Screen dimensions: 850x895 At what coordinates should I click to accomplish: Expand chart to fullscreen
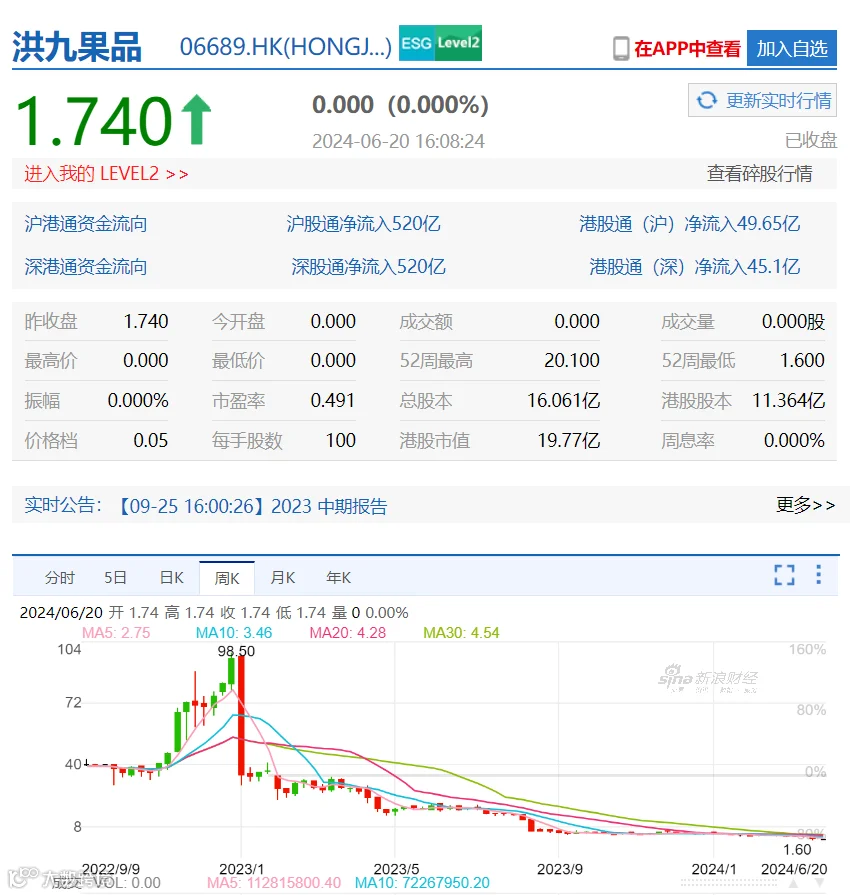[x=784, y=575]
